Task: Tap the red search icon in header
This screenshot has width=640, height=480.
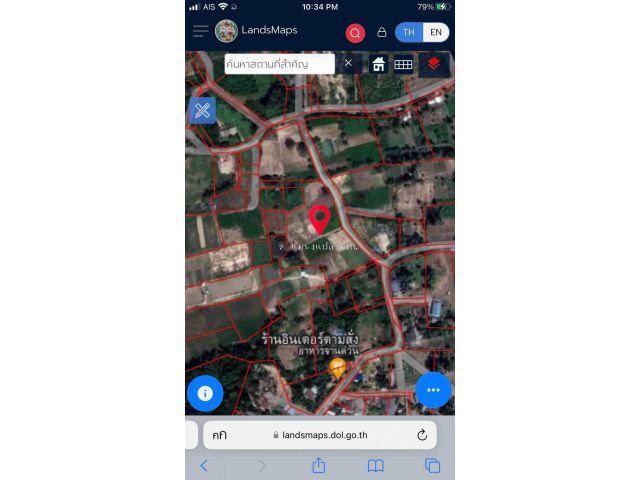Action: coord(355,33)
